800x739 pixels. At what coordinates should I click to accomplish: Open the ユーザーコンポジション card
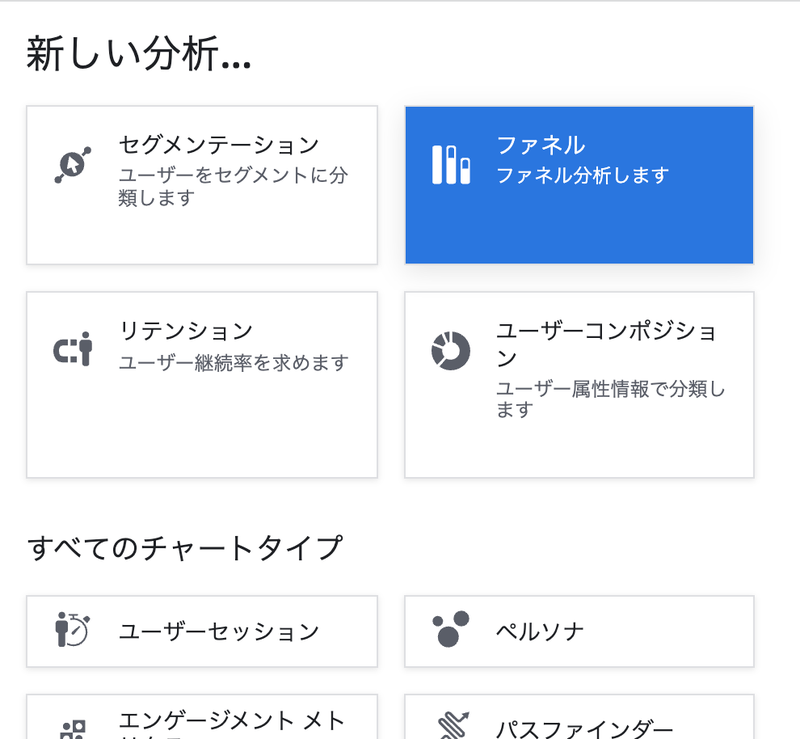(578, 384)
